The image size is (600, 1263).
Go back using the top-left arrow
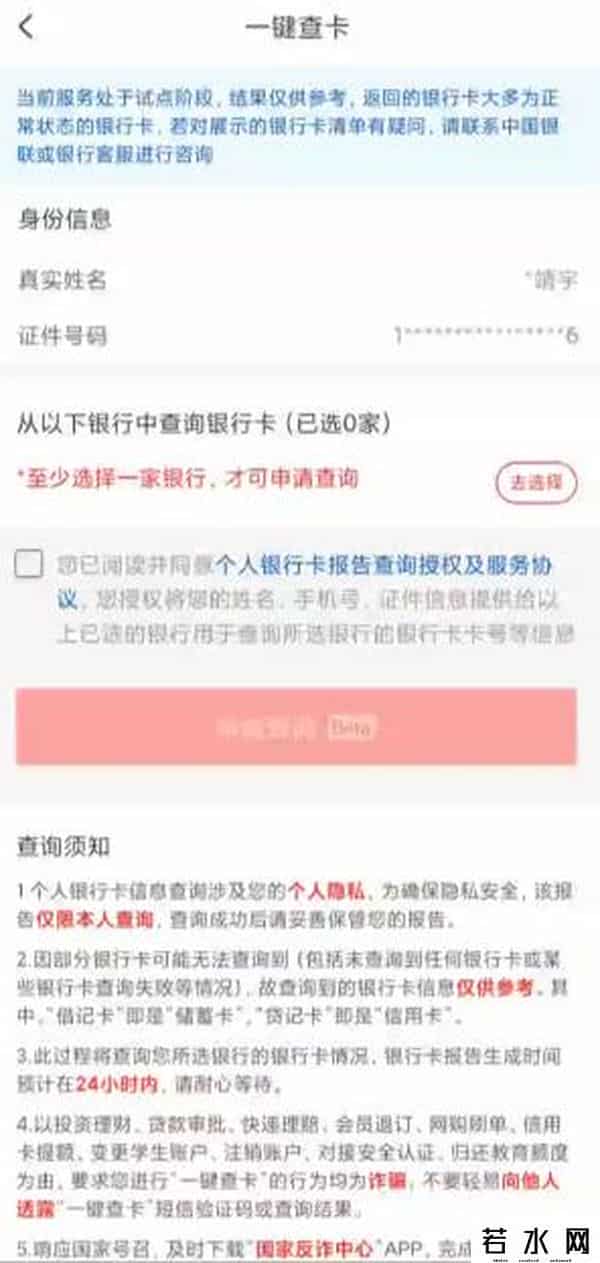pos(27,28)
